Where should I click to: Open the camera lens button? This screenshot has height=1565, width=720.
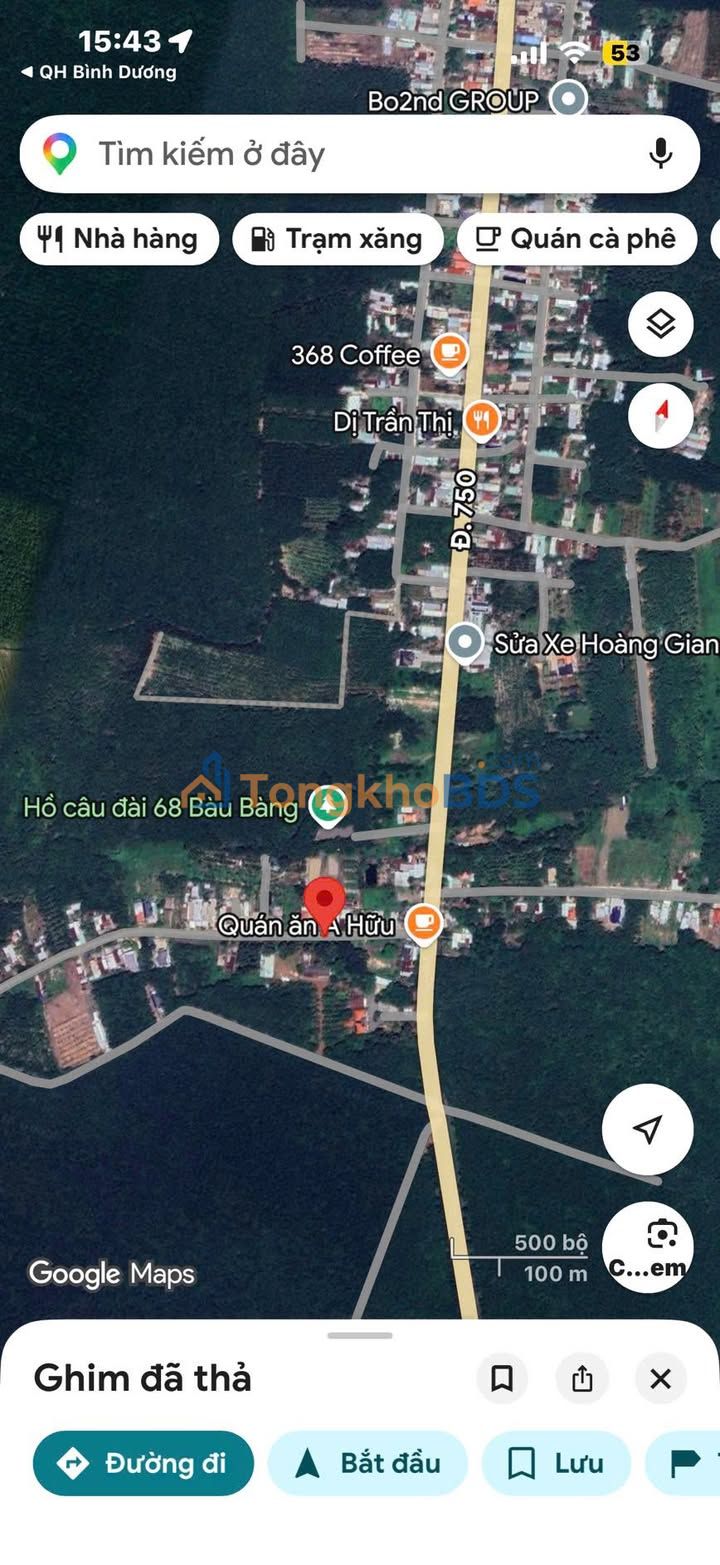tap(648, 1246)
